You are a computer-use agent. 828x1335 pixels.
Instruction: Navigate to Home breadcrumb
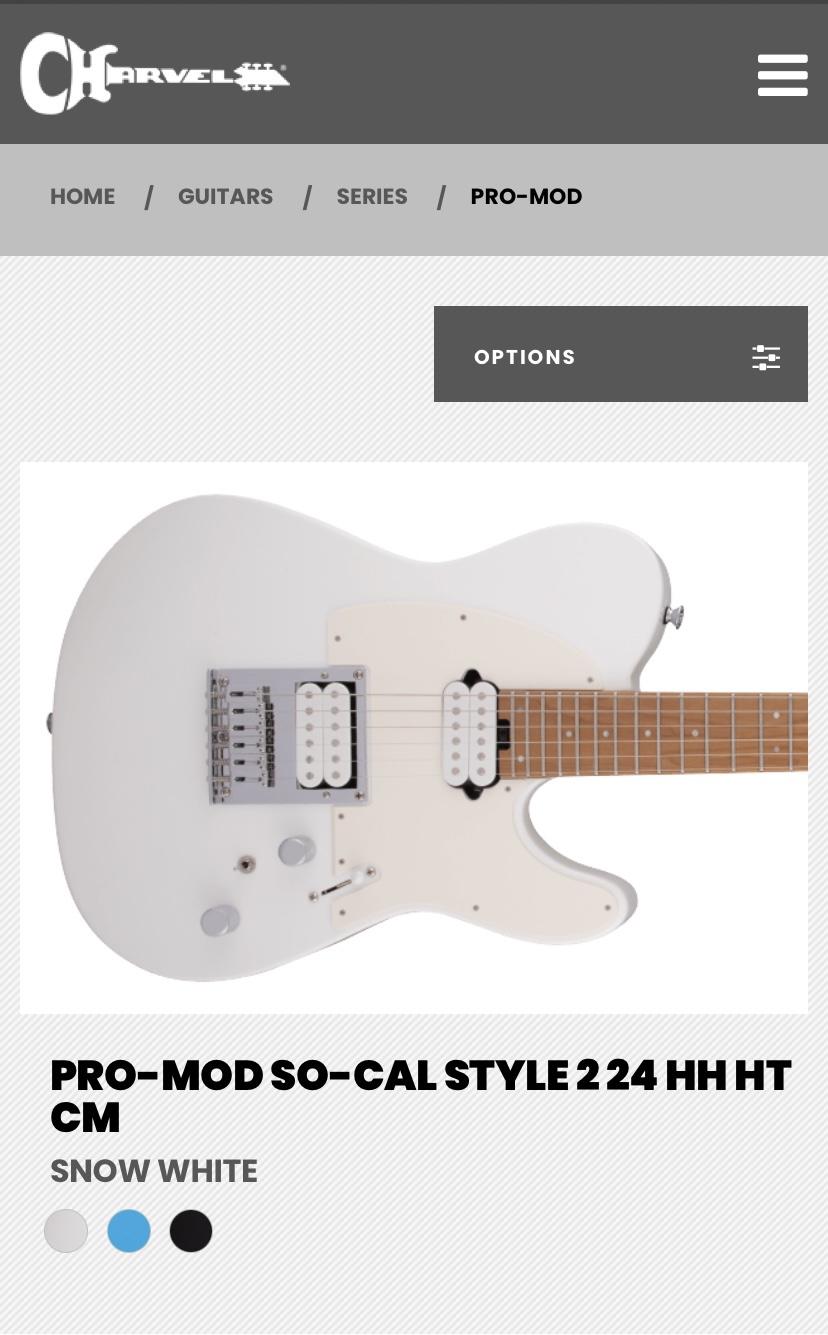click(83, 197)
